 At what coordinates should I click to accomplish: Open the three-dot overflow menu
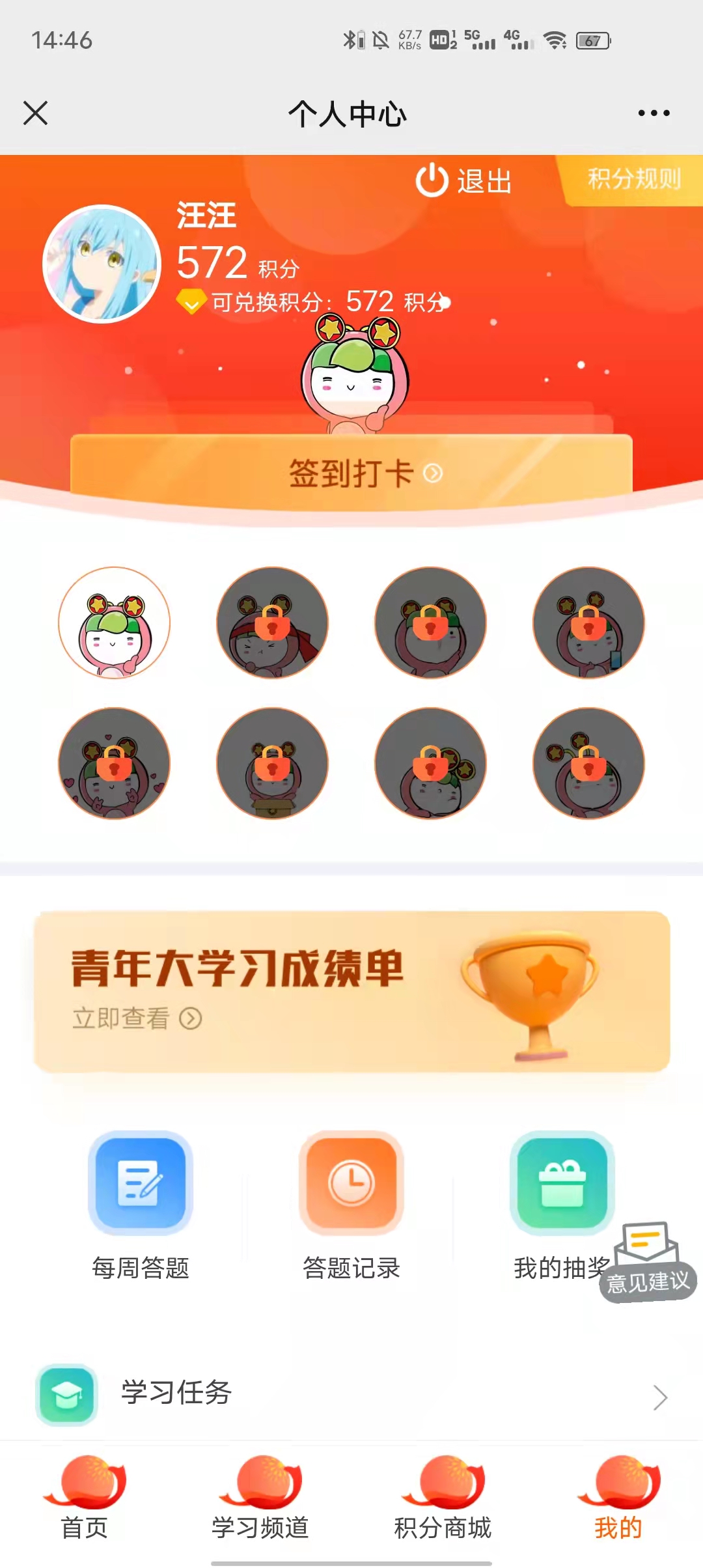[x=654, y=113]
